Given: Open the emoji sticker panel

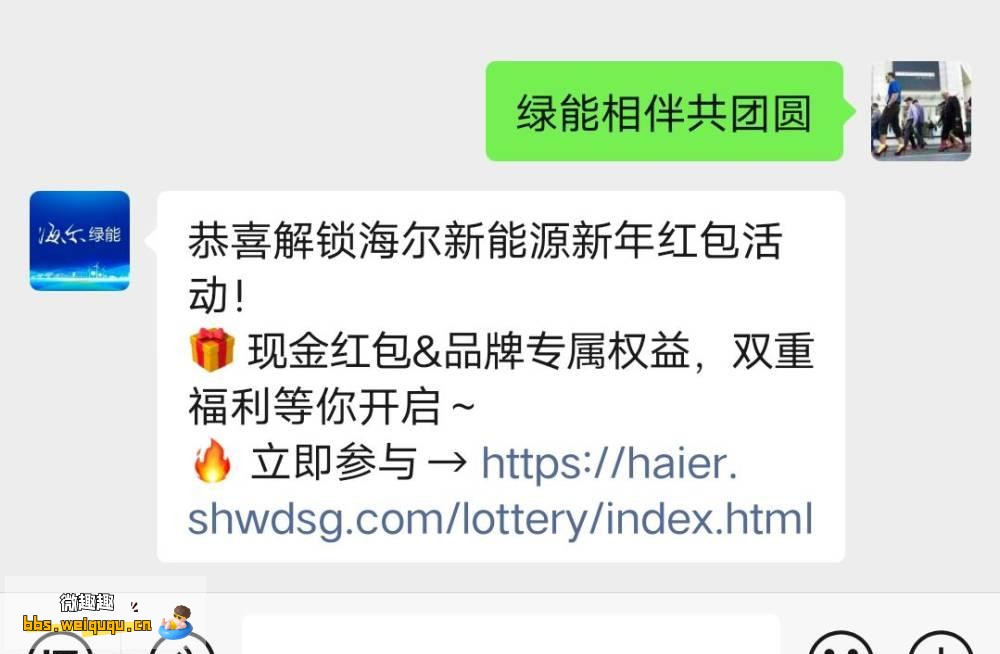Looking at the screenshot, I should (840, 643).
